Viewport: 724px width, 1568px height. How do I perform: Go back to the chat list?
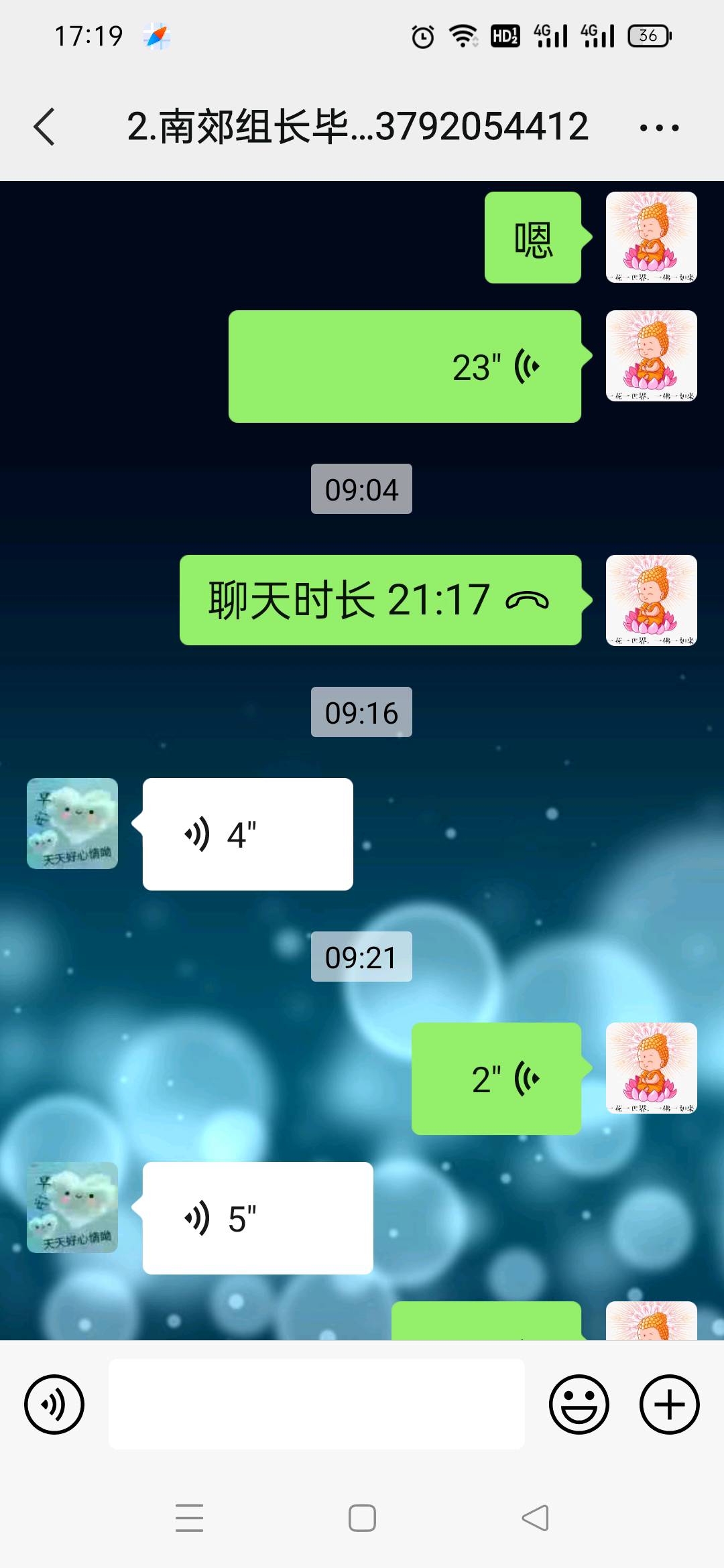44,127
